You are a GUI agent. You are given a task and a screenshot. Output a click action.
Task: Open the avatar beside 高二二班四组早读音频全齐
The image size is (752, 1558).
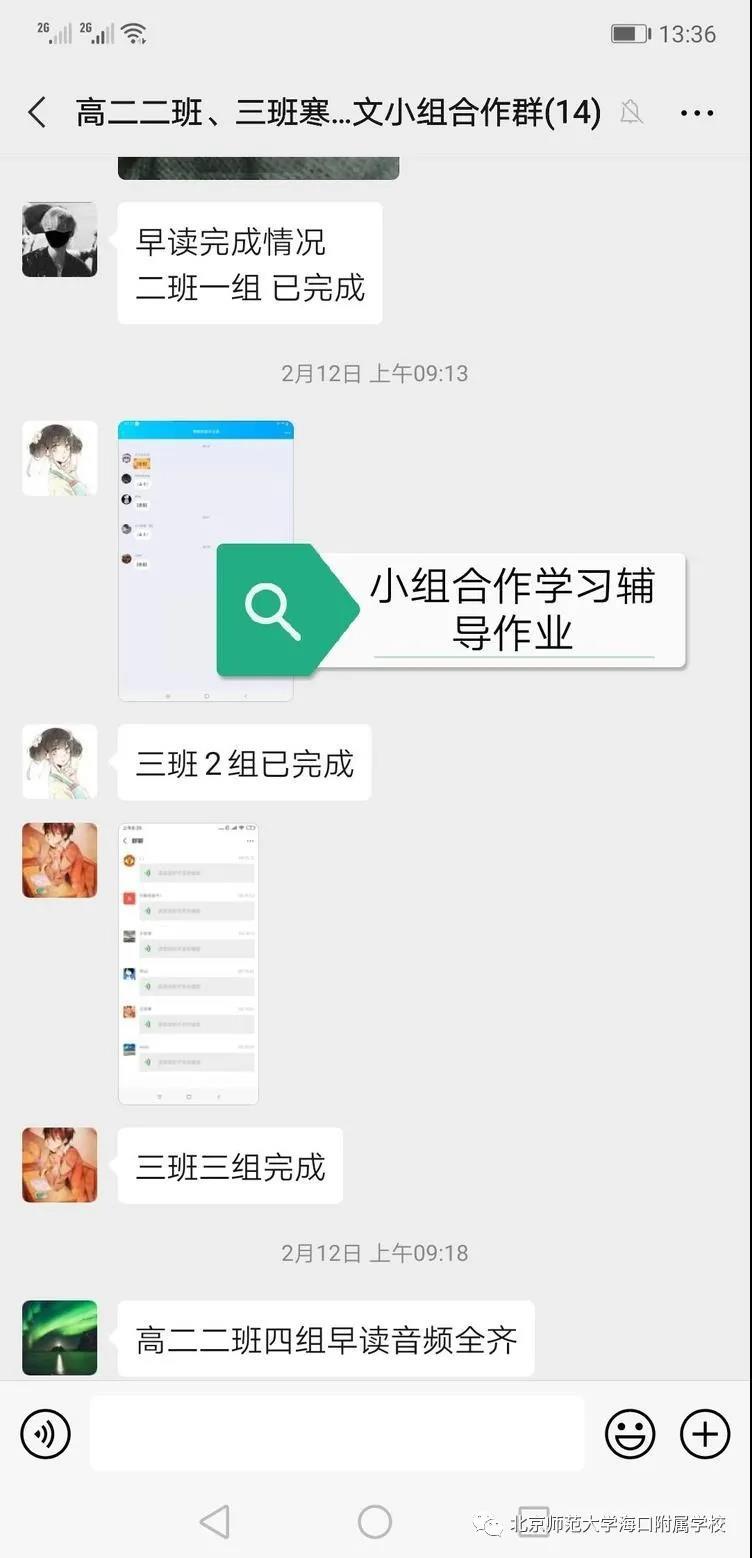[x=60, y=1337]
